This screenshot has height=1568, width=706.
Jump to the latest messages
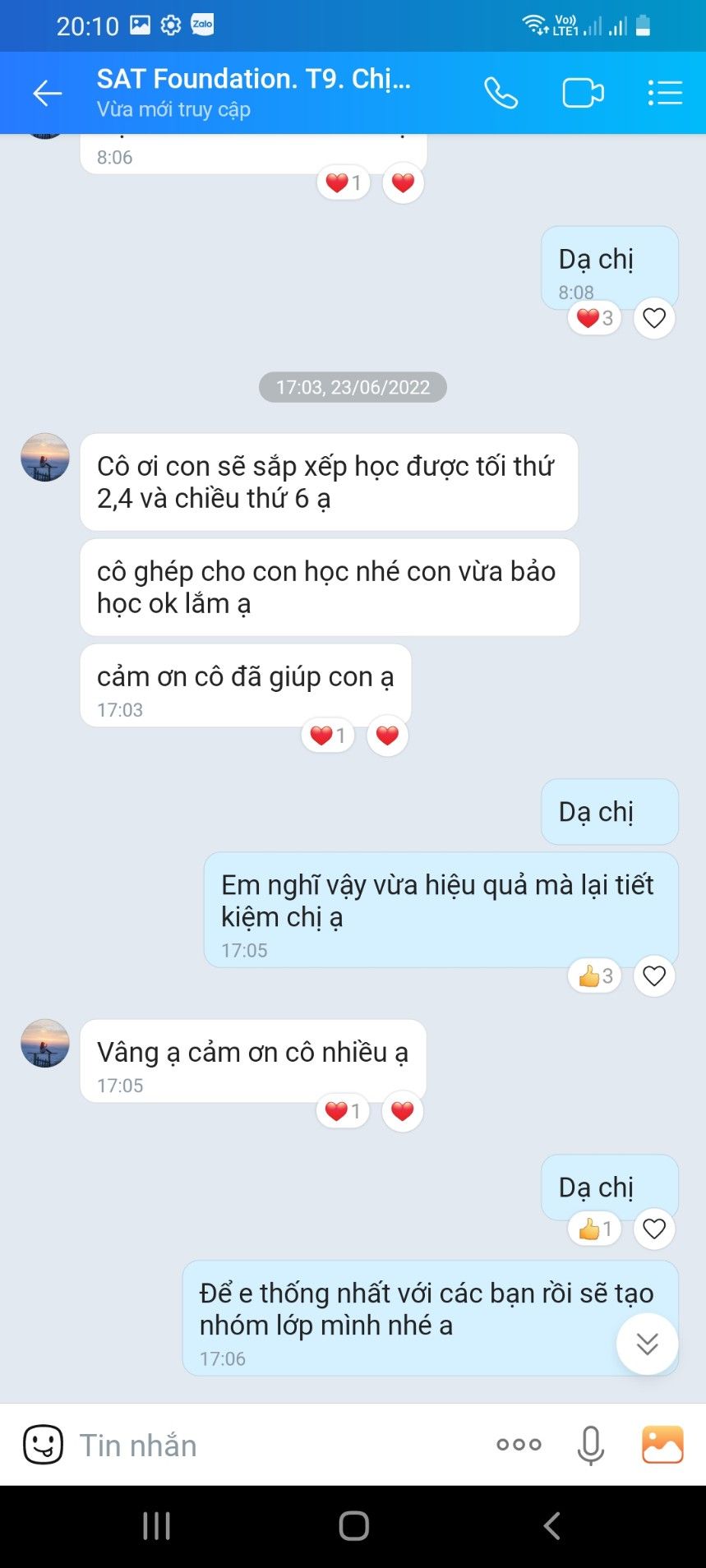coord(647,1344)
